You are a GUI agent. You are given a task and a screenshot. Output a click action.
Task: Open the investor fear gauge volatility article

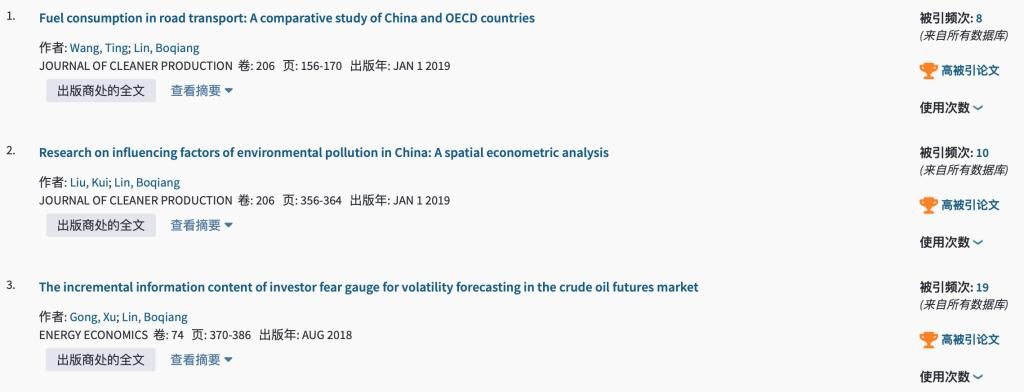point(368,287)
